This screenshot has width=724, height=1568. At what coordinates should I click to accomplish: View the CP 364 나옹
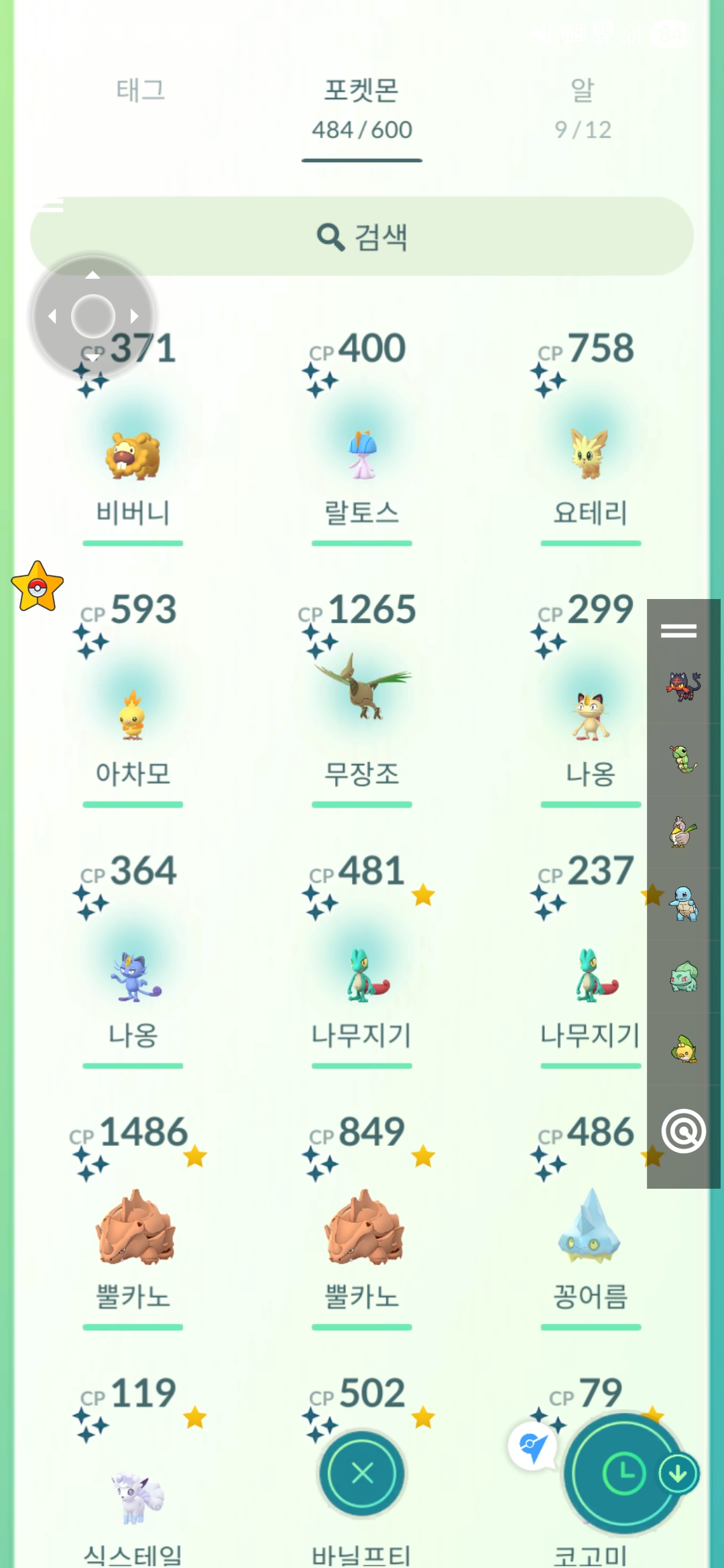[133, 977]
